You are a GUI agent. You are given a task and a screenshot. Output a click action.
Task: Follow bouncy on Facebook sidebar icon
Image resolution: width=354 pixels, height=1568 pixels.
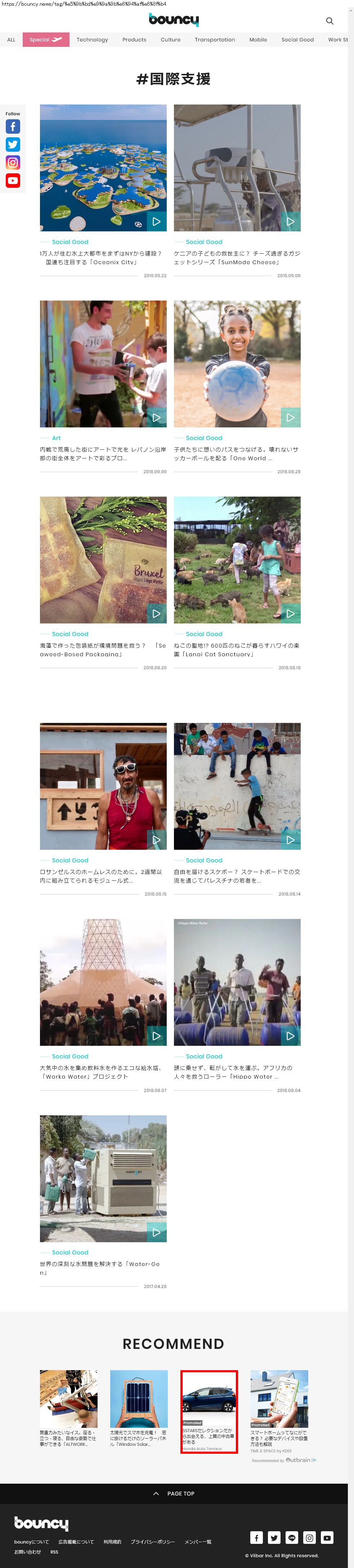click(13, 126)
